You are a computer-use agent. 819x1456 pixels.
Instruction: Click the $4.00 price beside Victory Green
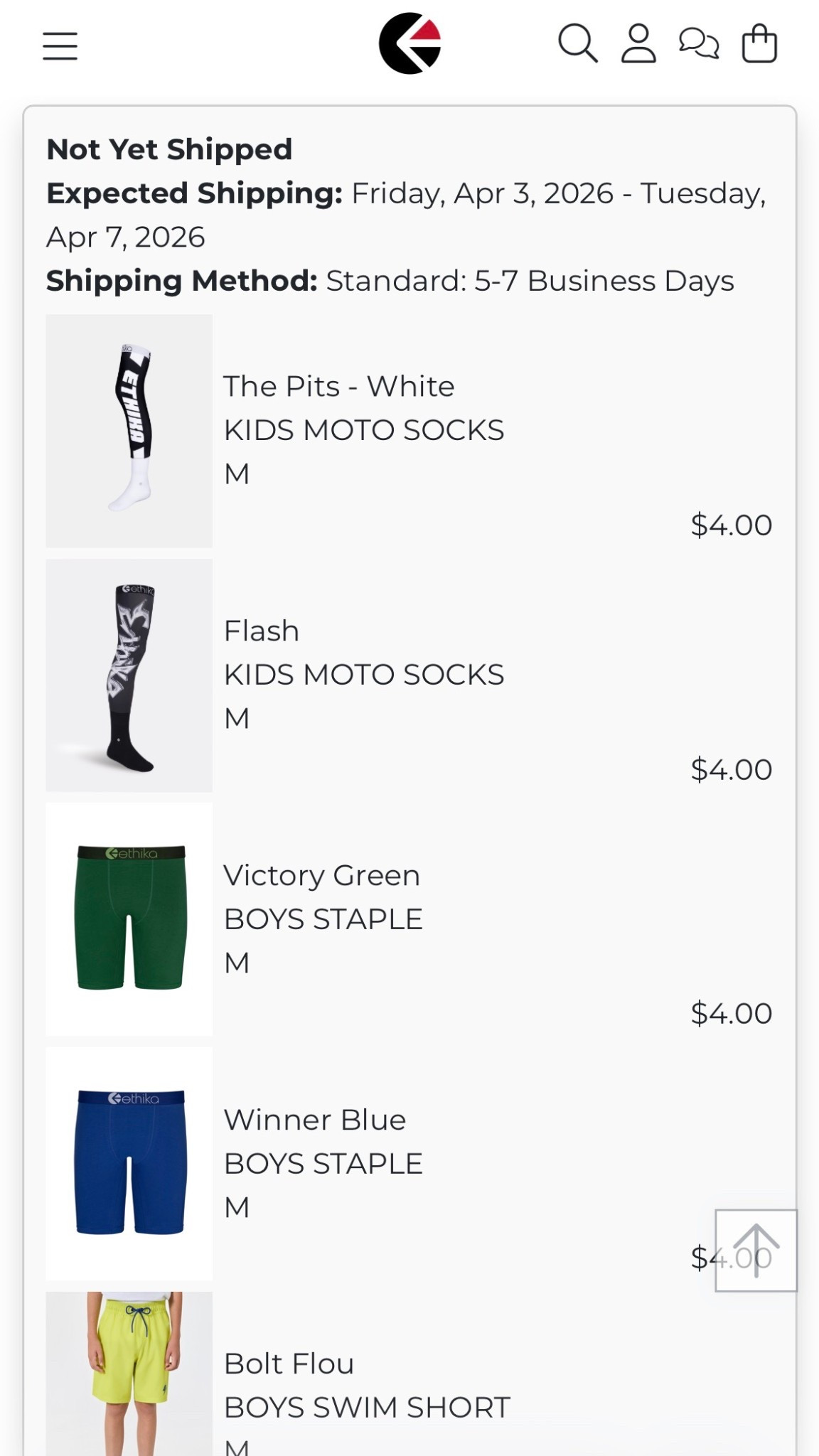(731, 1012)
